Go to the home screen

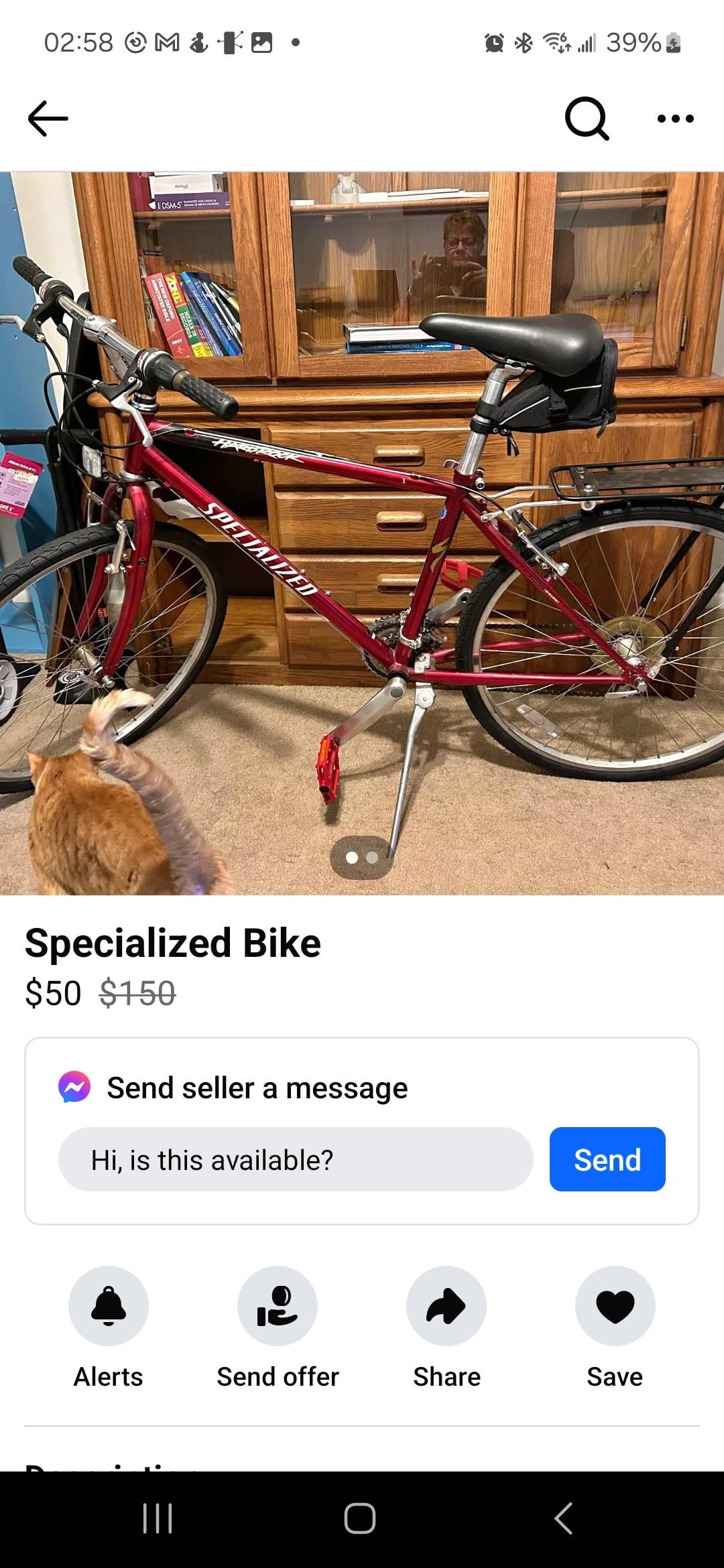pyautogui.click(x=360, y=1518)
